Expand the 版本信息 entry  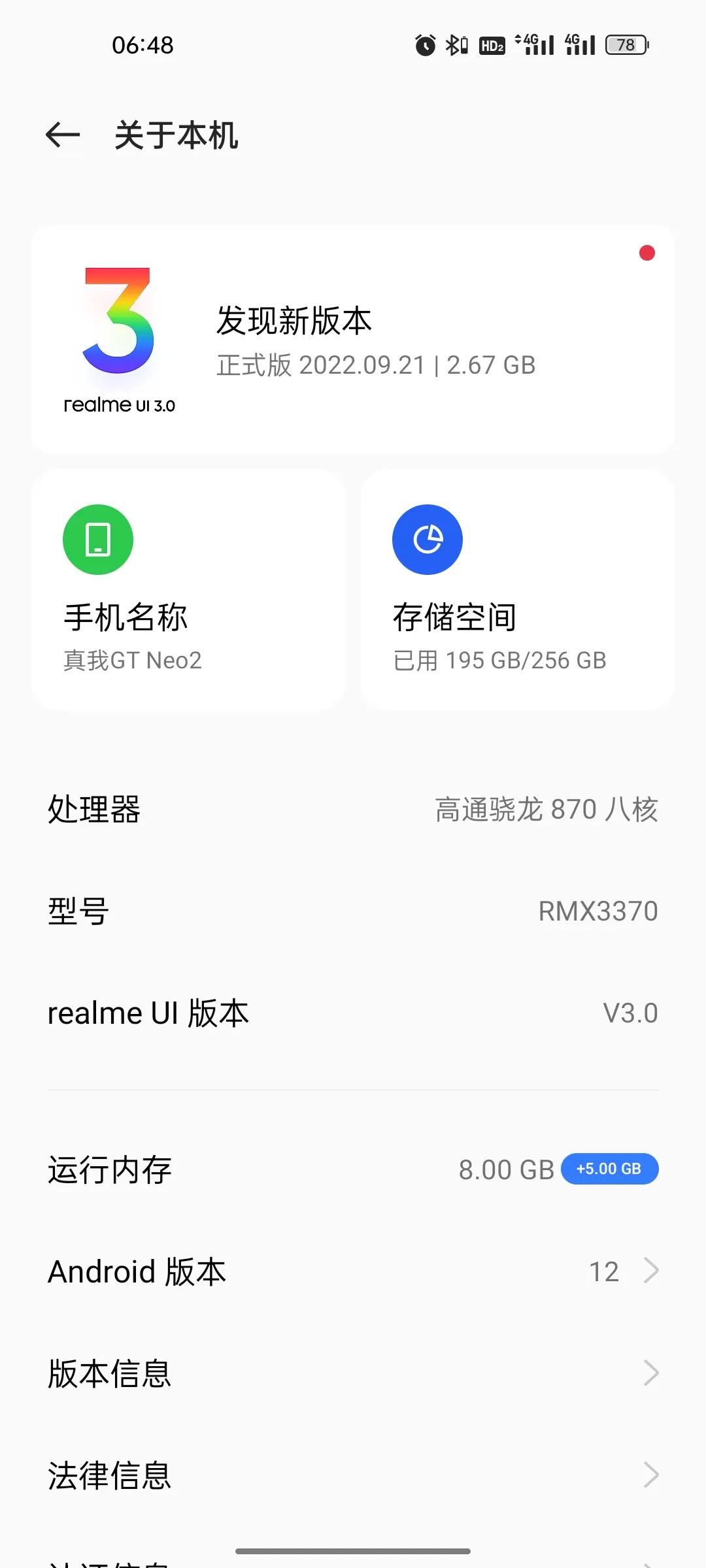pyautogui.click(x=353, y=1373)
